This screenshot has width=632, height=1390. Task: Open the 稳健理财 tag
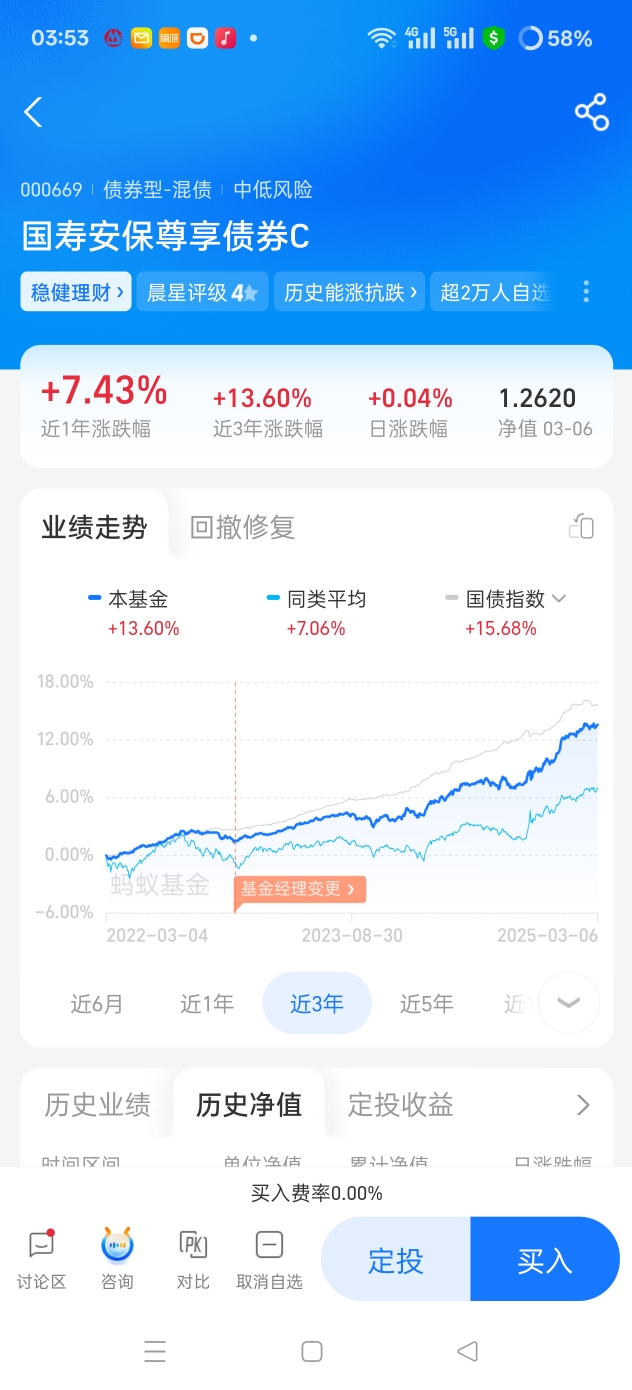click(77, 292)
